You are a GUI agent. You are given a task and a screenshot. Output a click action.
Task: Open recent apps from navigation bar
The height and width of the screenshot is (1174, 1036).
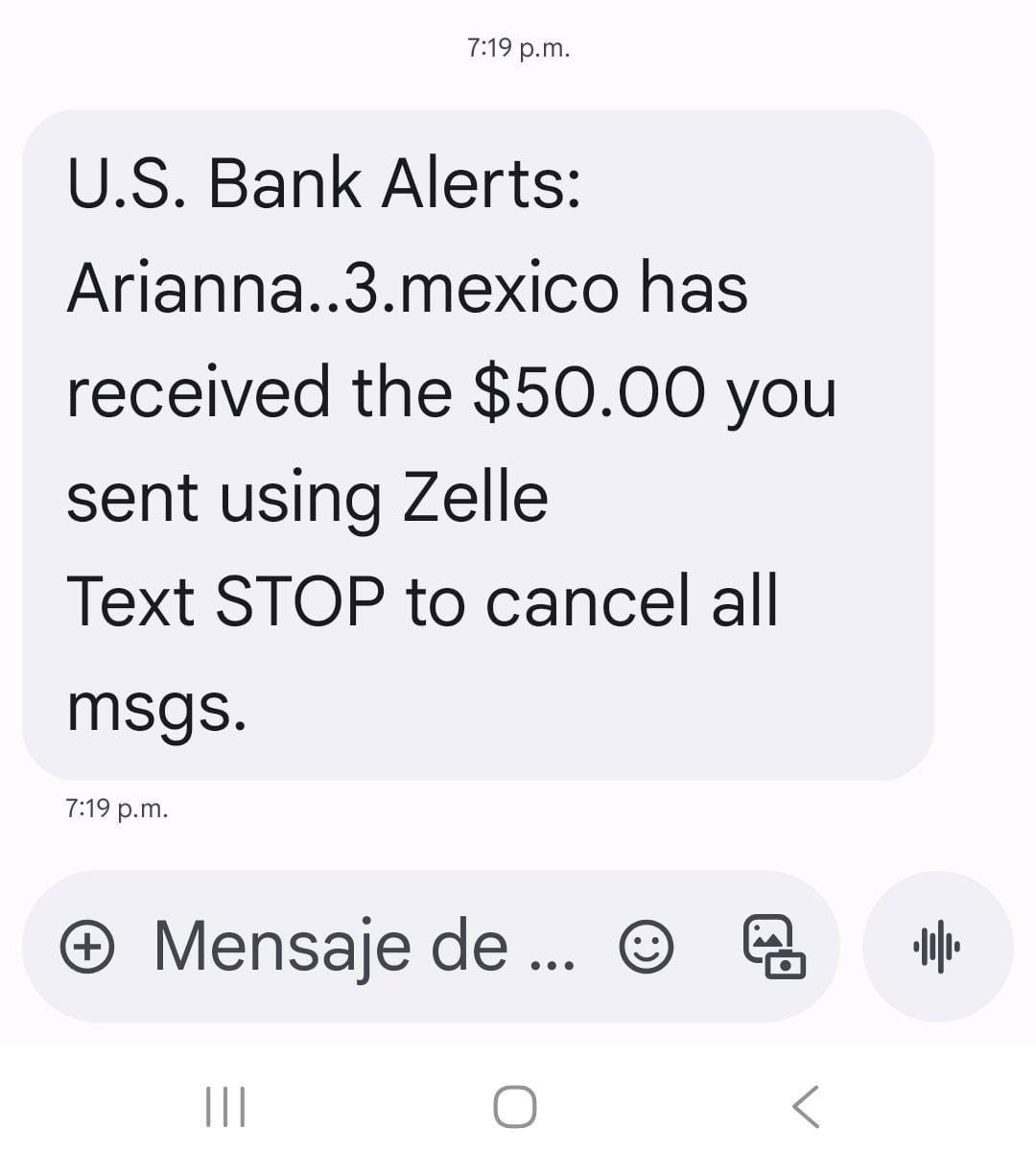coord(226,1107)
